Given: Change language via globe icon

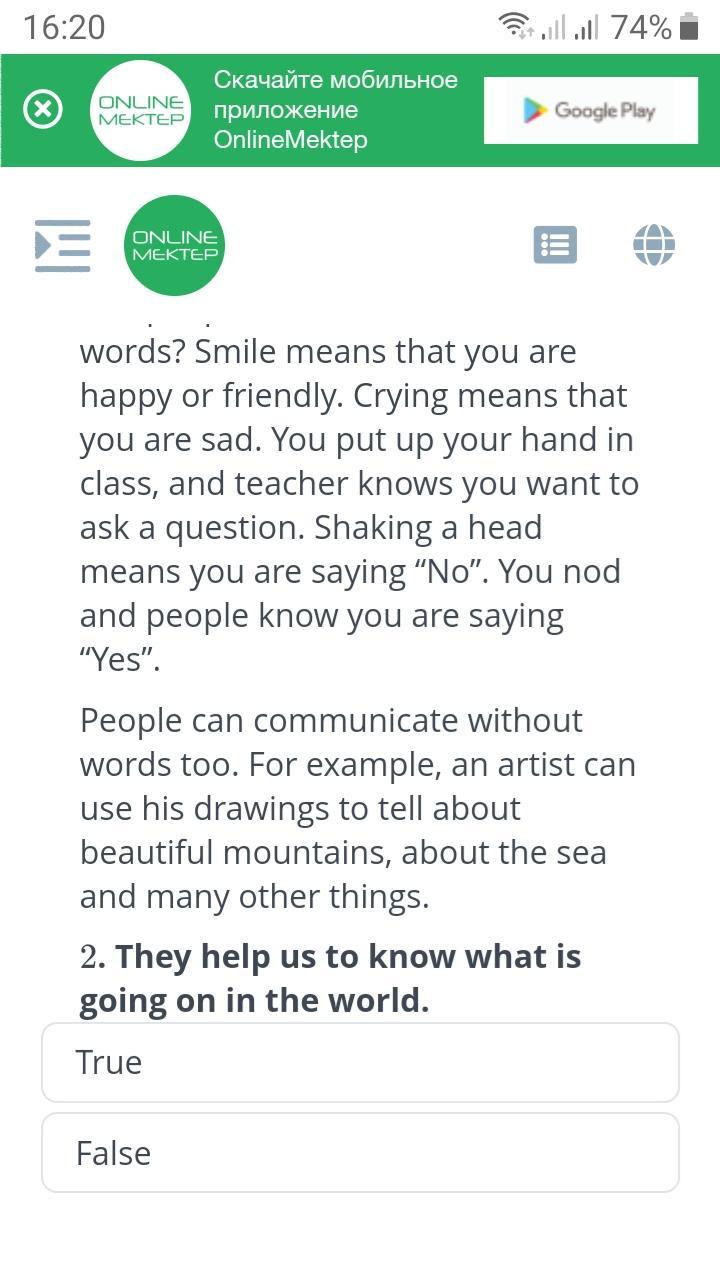Looking at the screenshot, I should point(654,245).
